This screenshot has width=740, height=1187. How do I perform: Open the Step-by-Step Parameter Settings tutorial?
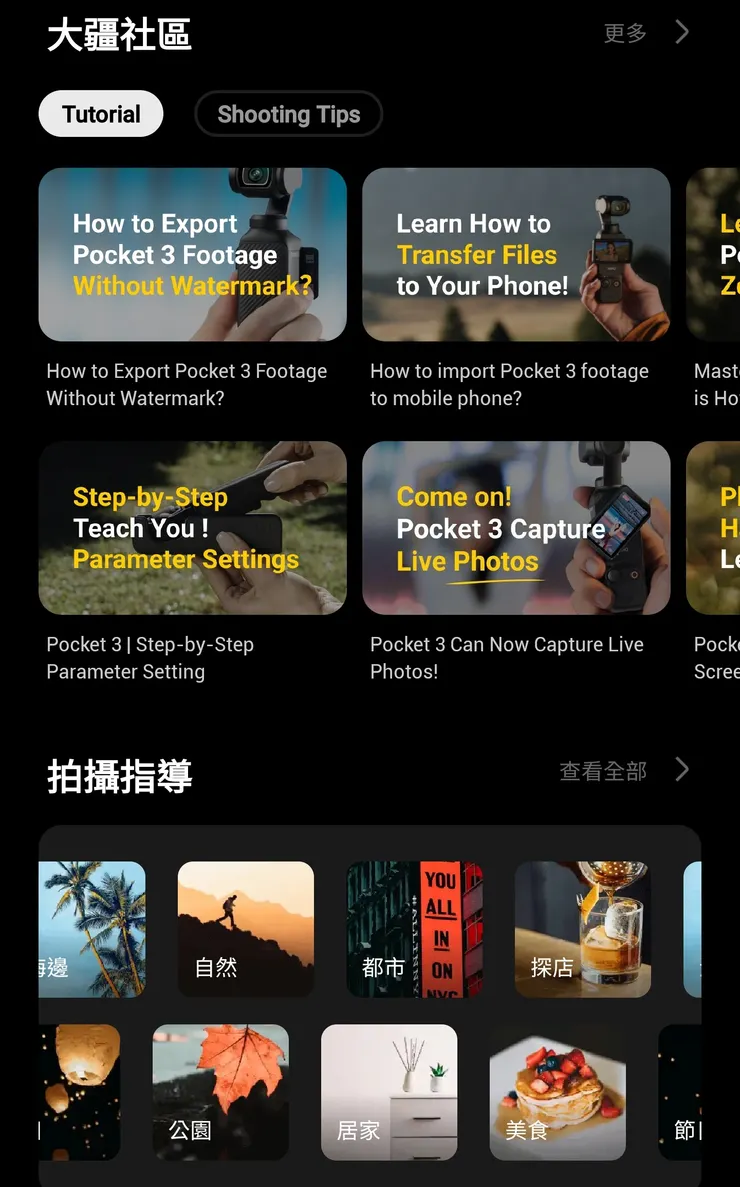tap(192, 528)
